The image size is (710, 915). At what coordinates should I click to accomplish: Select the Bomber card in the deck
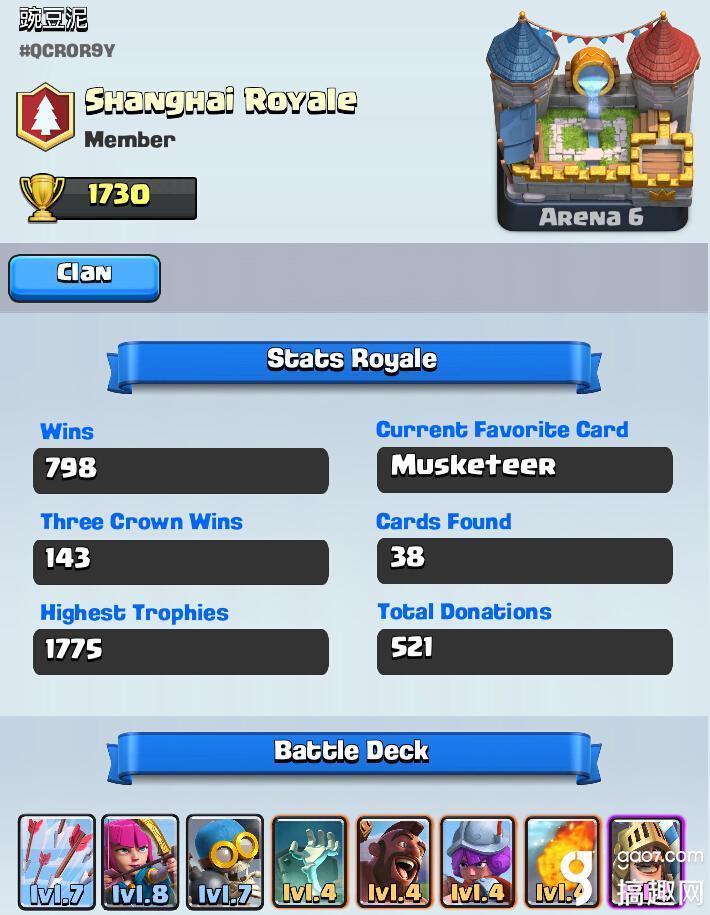tap(225, 862)
